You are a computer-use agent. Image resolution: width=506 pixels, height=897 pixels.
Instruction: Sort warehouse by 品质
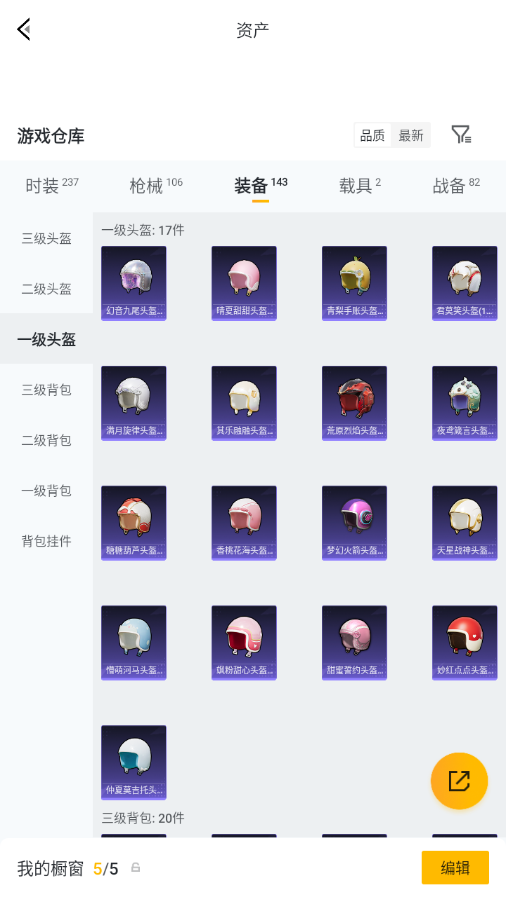373,136
